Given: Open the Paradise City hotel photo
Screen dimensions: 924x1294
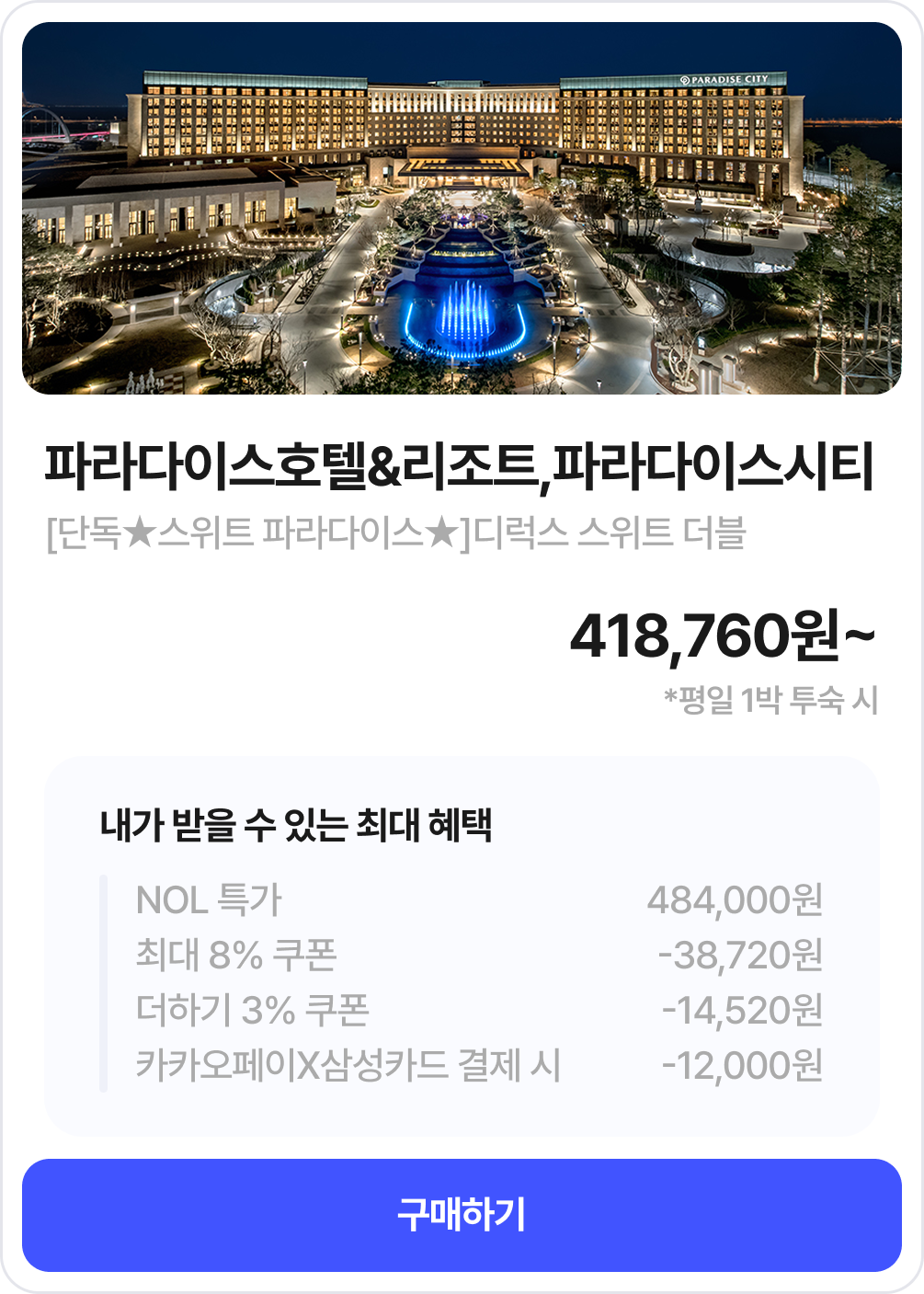Looking at the screenshot, I should [x=462, y=209].
